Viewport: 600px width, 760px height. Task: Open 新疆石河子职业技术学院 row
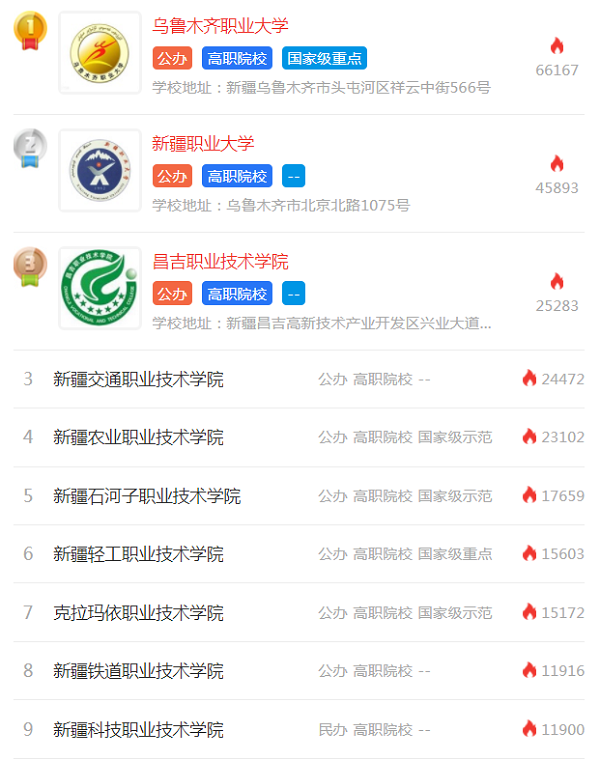147,496
